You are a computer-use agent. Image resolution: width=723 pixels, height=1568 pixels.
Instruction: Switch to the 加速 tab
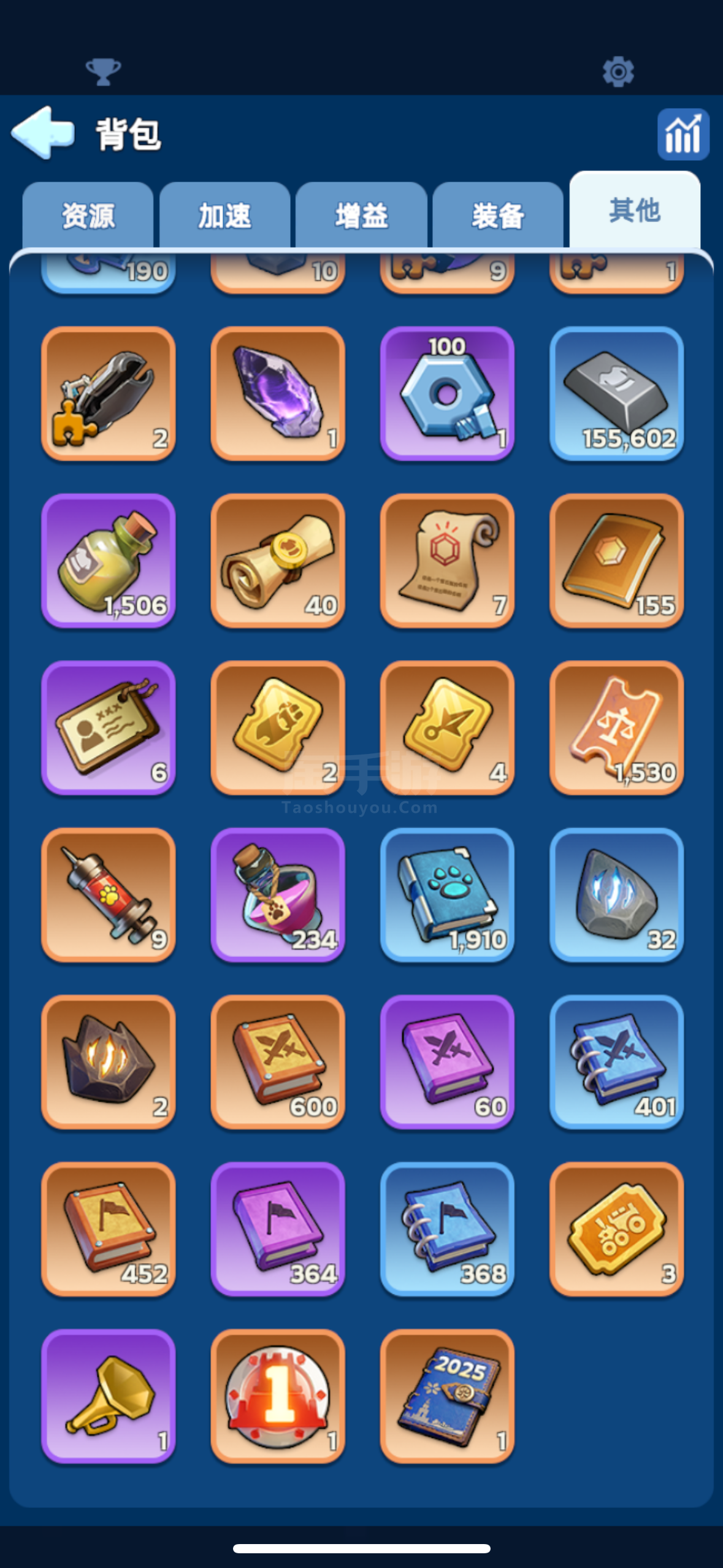(x=224, y=216)
